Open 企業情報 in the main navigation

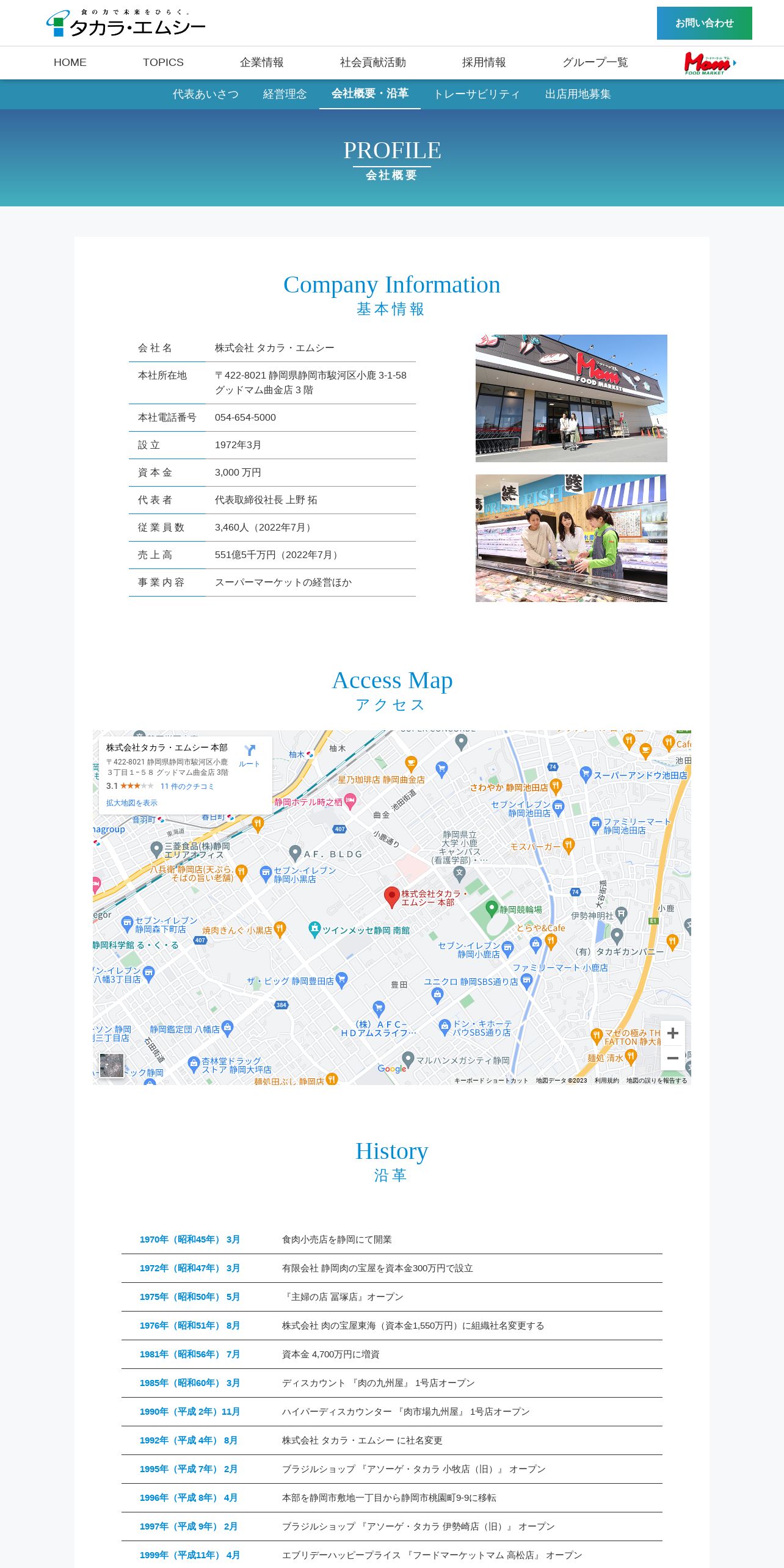(x=261, y=62)
